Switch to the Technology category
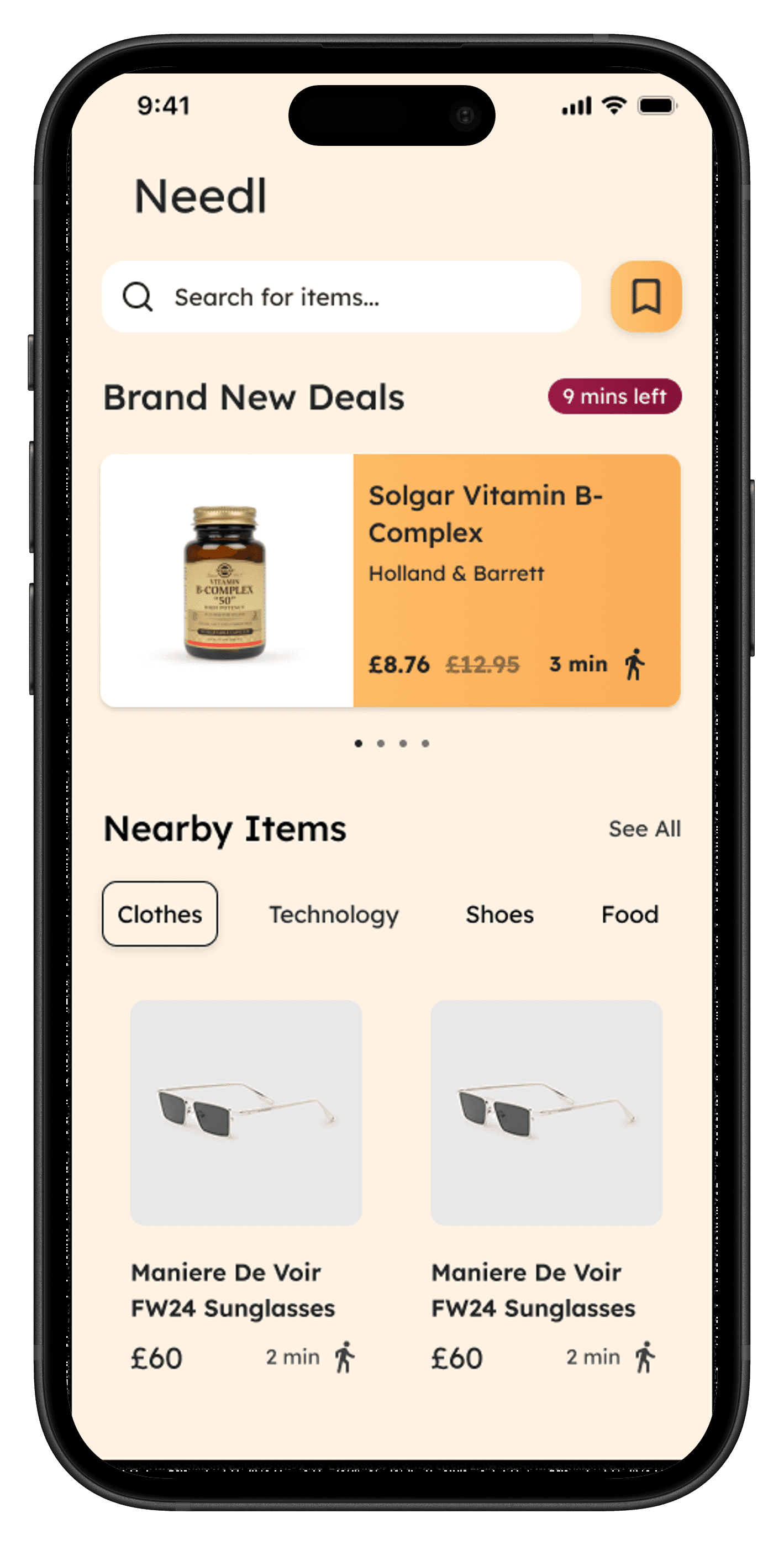The height and width of the screenshot is (1545, 784). click(334, 915)
